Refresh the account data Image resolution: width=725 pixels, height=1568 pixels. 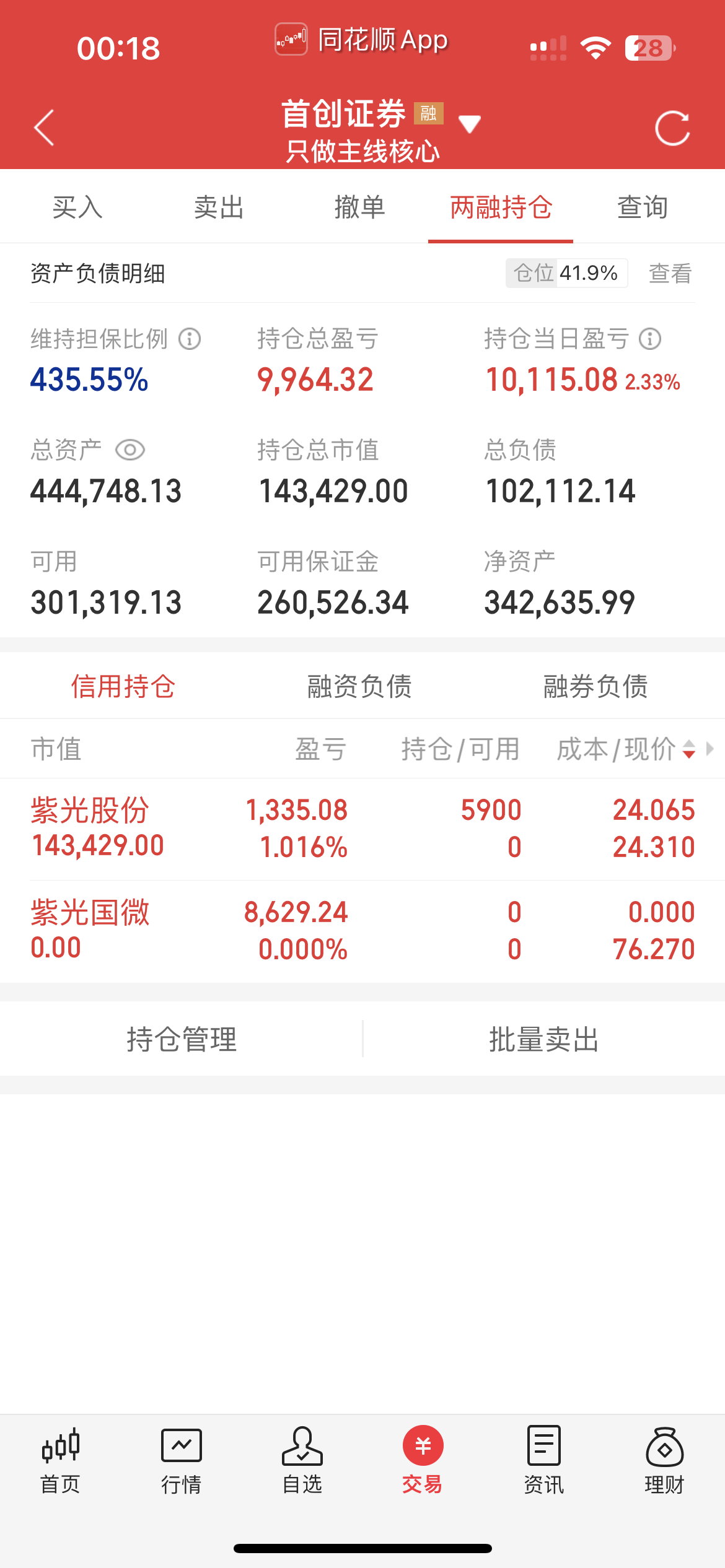click(672, 128)
